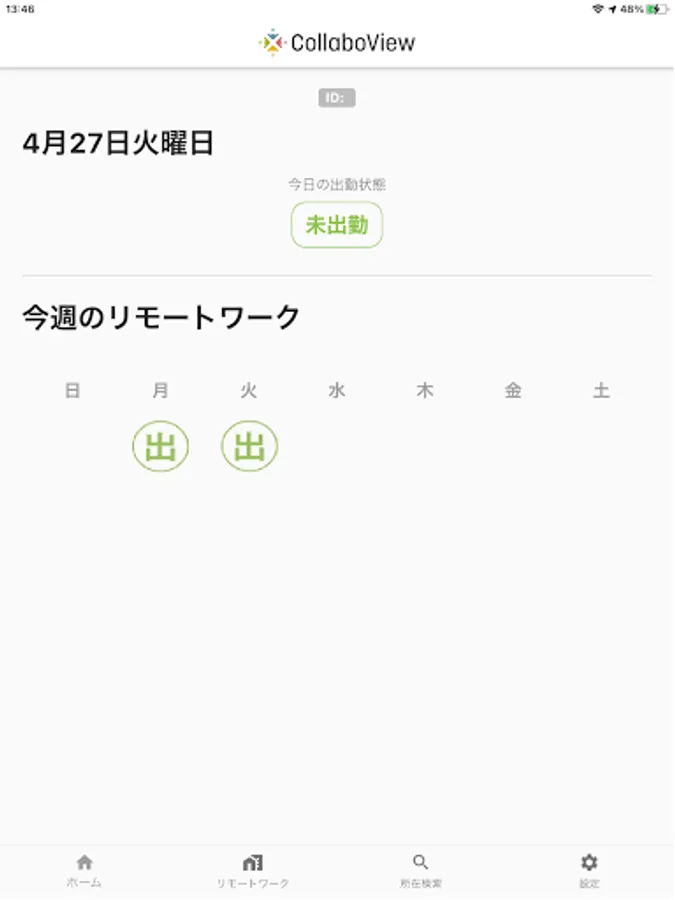Open the 所在検索 tab
Viewport: 675px width, 900px height.
pyautogui.click(x=421, y=870)
